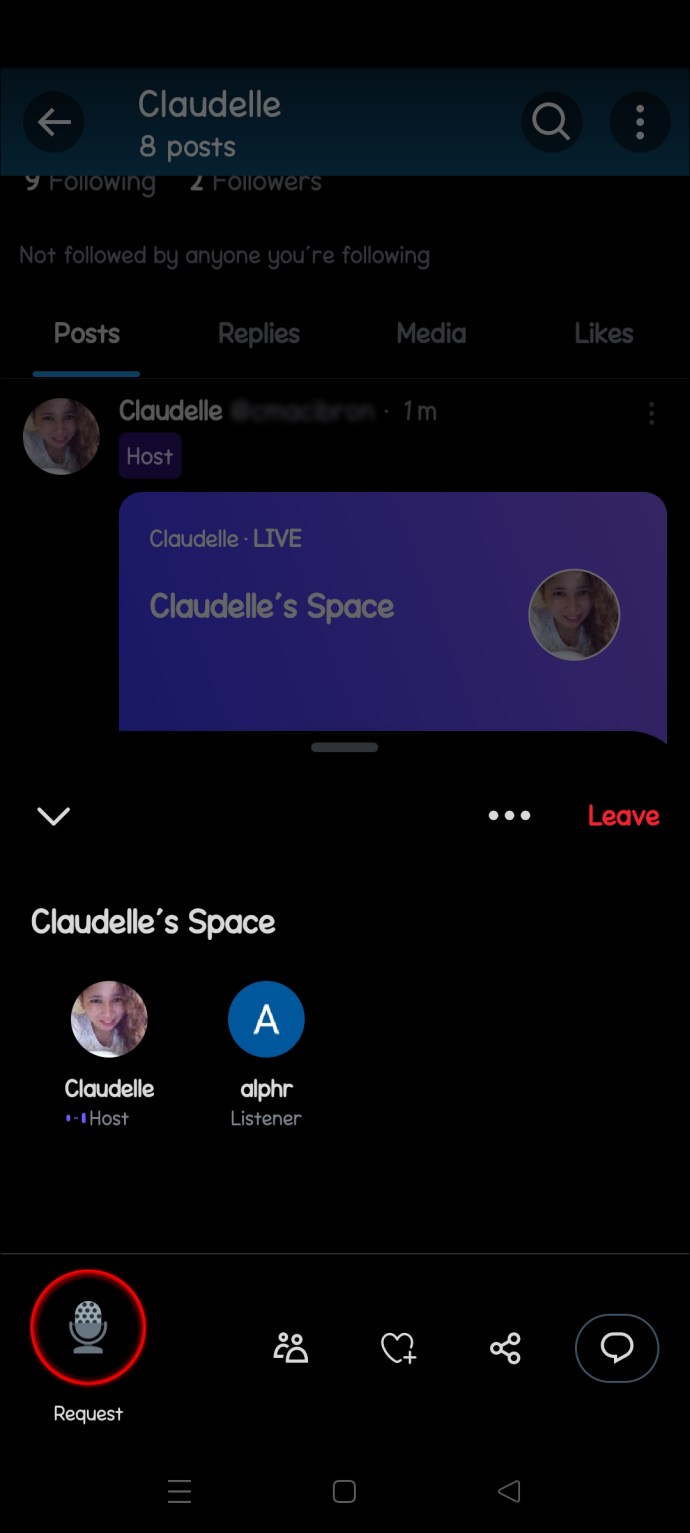This screenshot has height=1533, width=690.
Task: Open the post's three-dot menu
Action: click(x=652, y=413)
